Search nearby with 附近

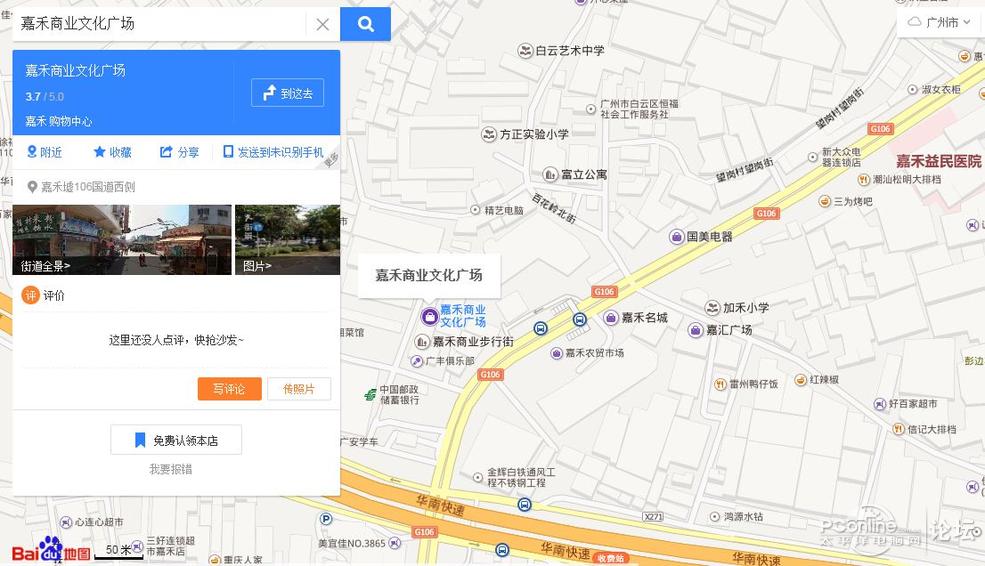pyautogui.click(x=44, y=152)
